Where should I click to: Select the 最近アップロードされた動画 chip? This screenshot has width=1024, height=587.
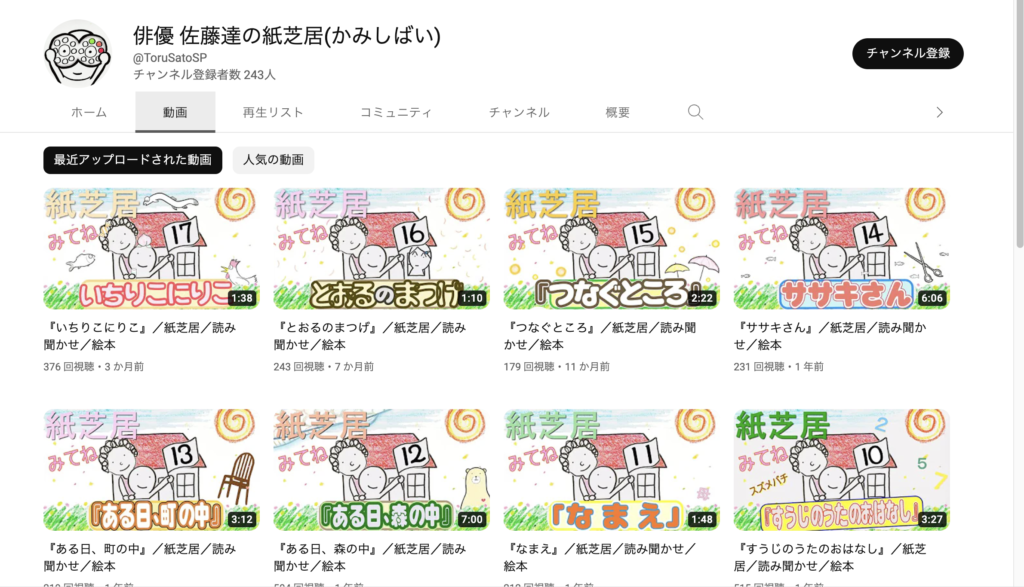132,160
